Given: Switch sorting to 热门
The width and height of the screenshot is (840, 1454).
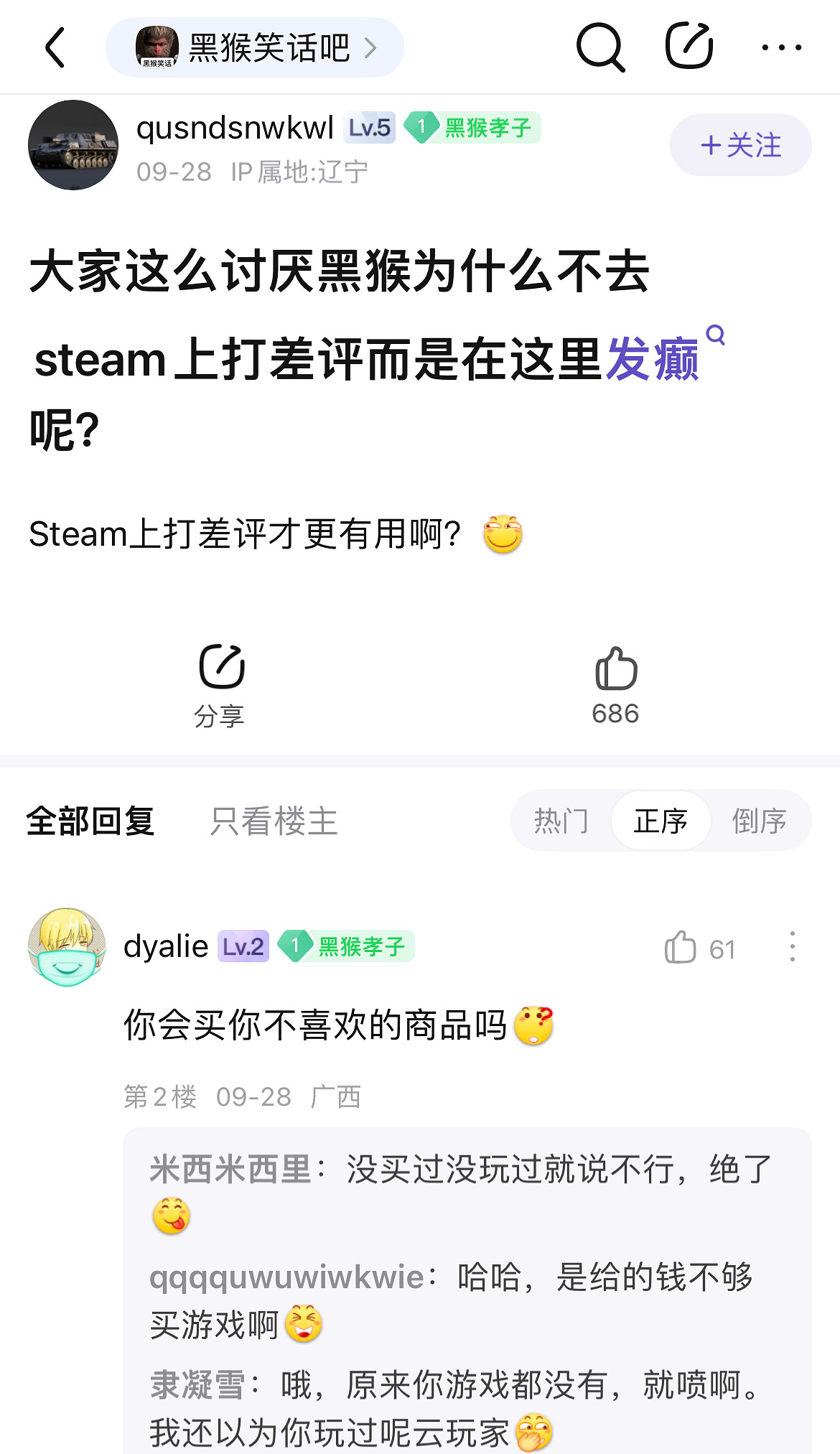Looking at the screenshot, I should 560,821.
